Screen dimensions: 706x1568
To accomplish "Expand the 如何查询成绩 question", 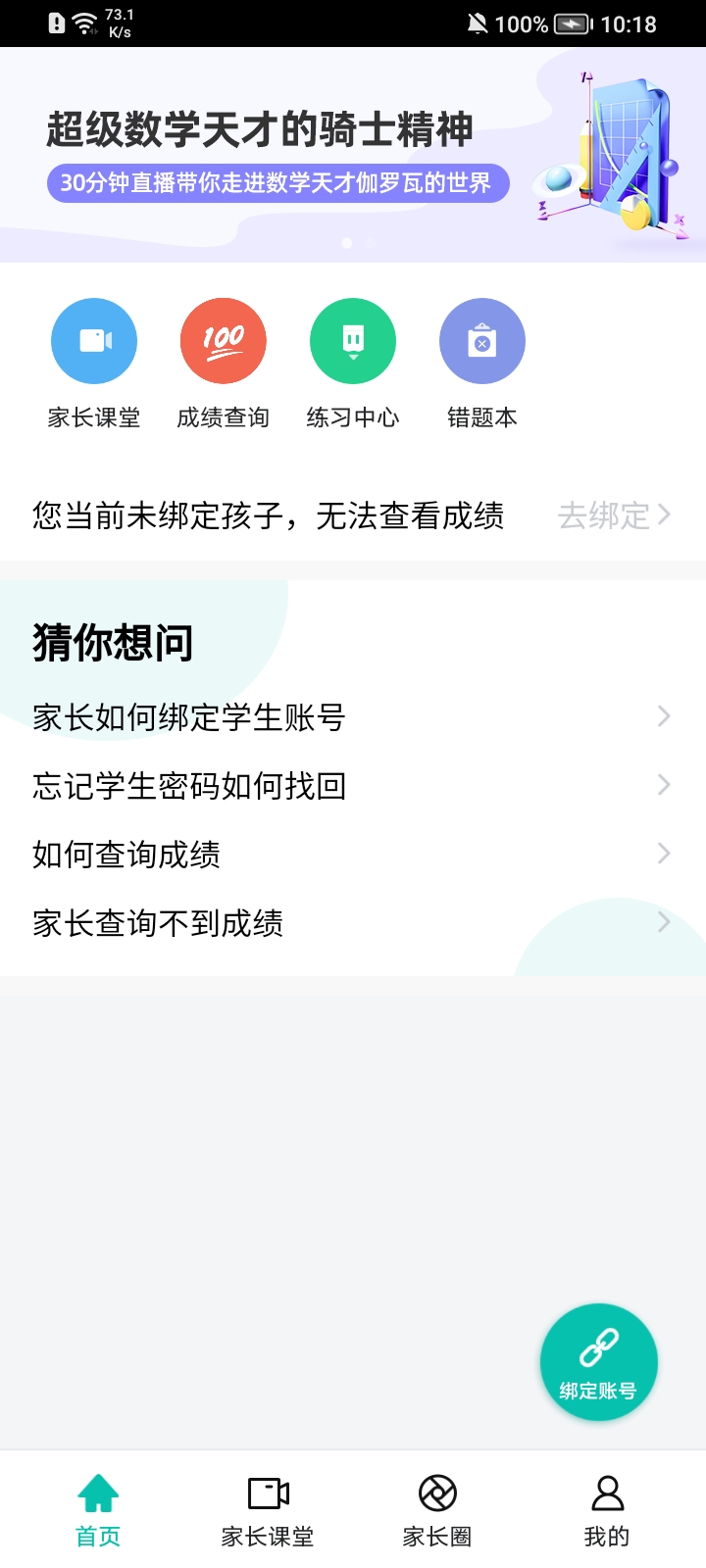I will (x=353, y=854).
